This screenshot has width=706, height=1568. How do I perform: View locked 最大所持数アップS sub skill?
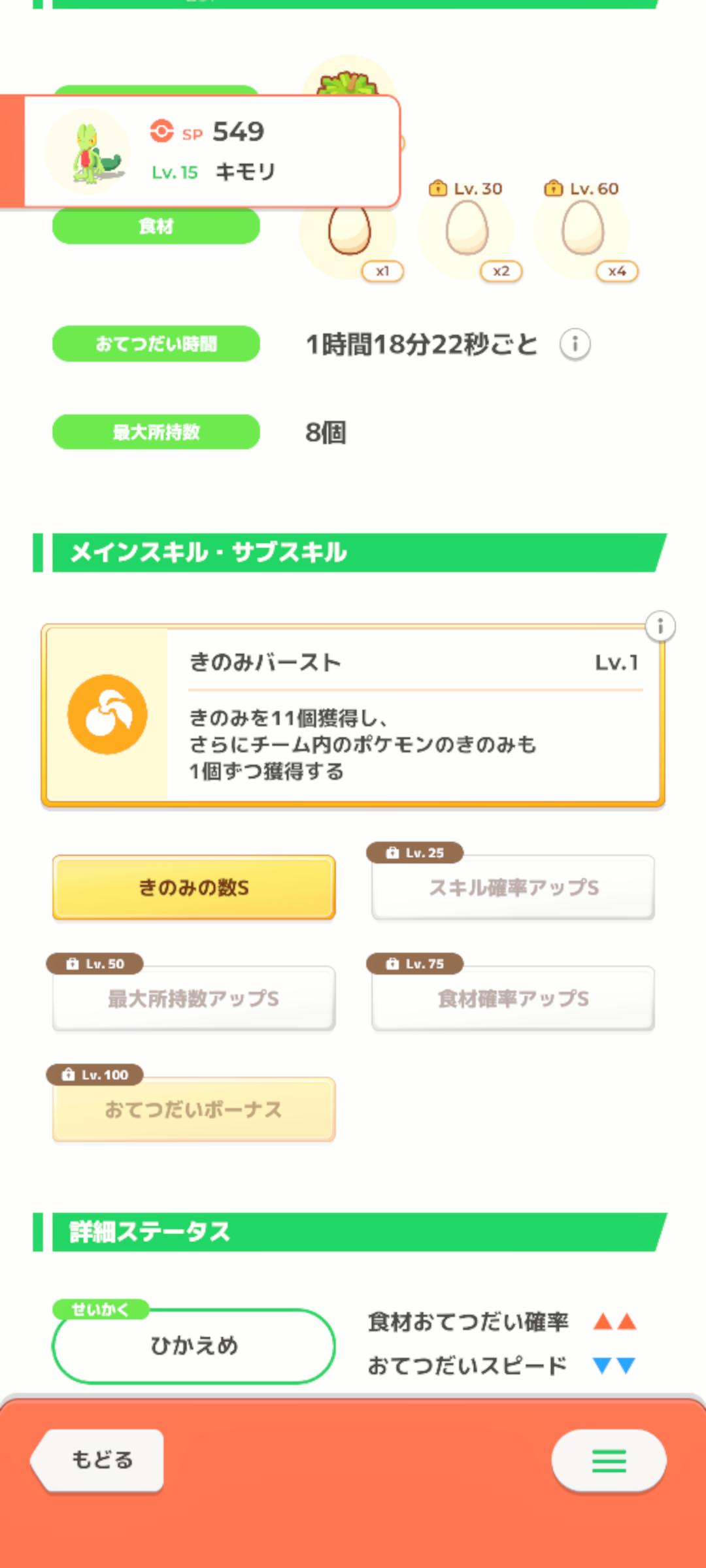pyautogui.click(x=194, y=998)
